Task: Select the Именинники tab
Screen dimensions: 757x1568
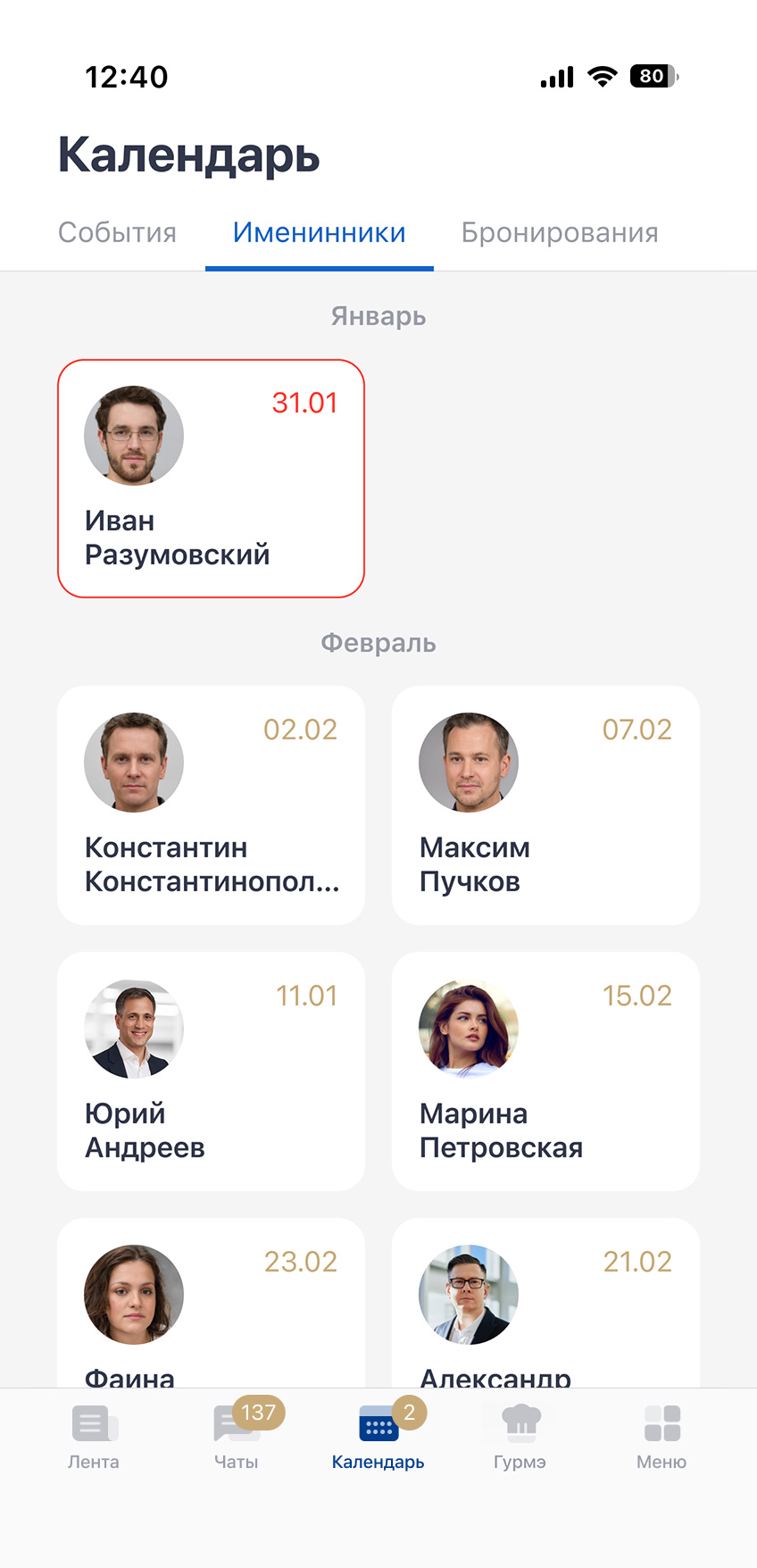Action: pos(319,233)
